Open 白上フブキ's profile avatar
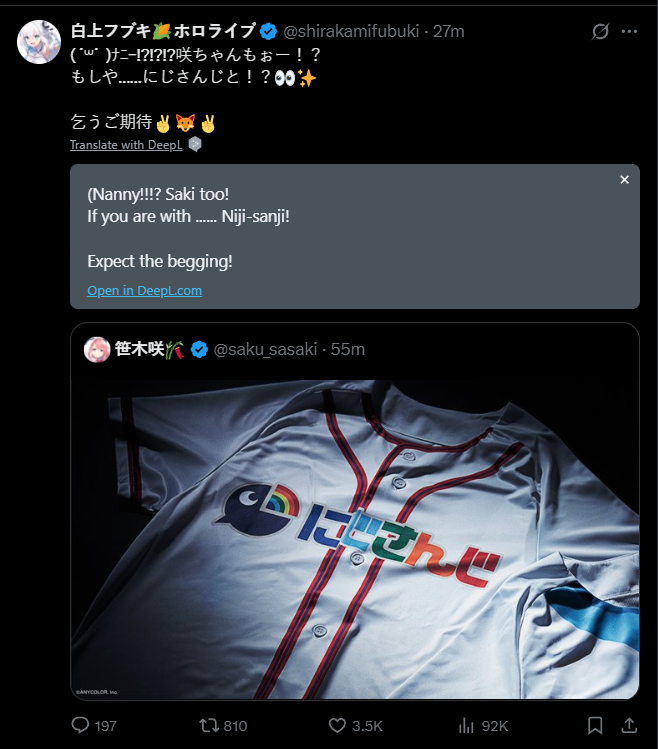This screenshot has height=749, width=658. 39,41
